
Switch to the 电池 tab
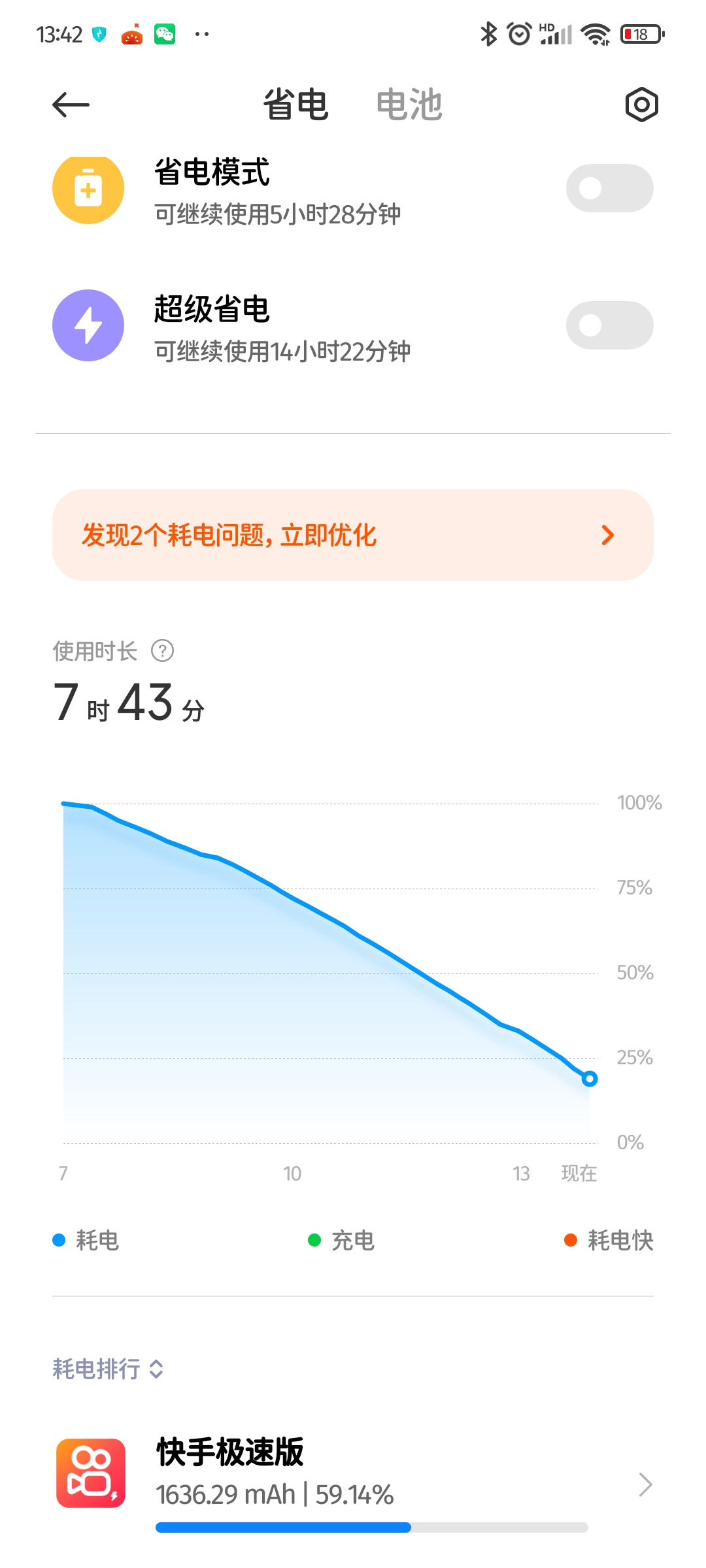point(409,105)
